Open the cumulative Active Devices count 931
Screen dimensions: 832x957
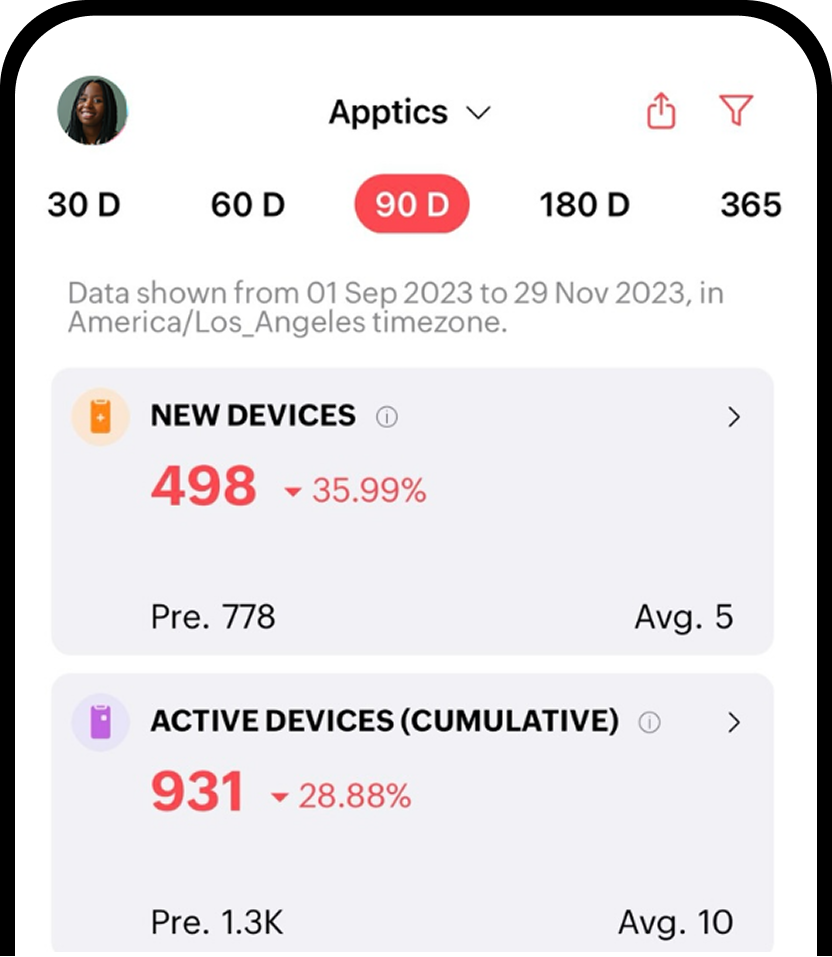pos(197,791)
